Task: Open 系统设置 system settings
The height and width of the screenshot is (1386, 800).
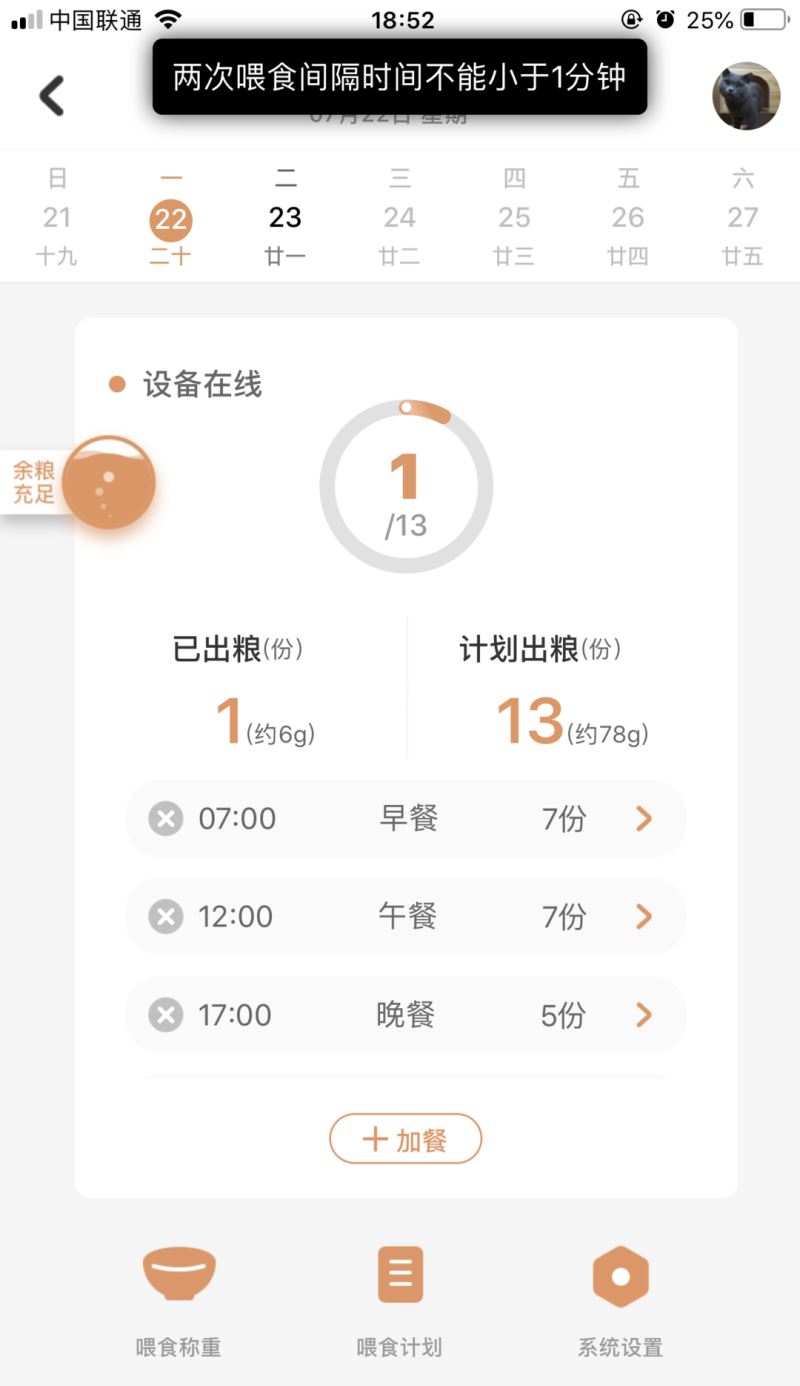Action: (x=620, y=1300)
